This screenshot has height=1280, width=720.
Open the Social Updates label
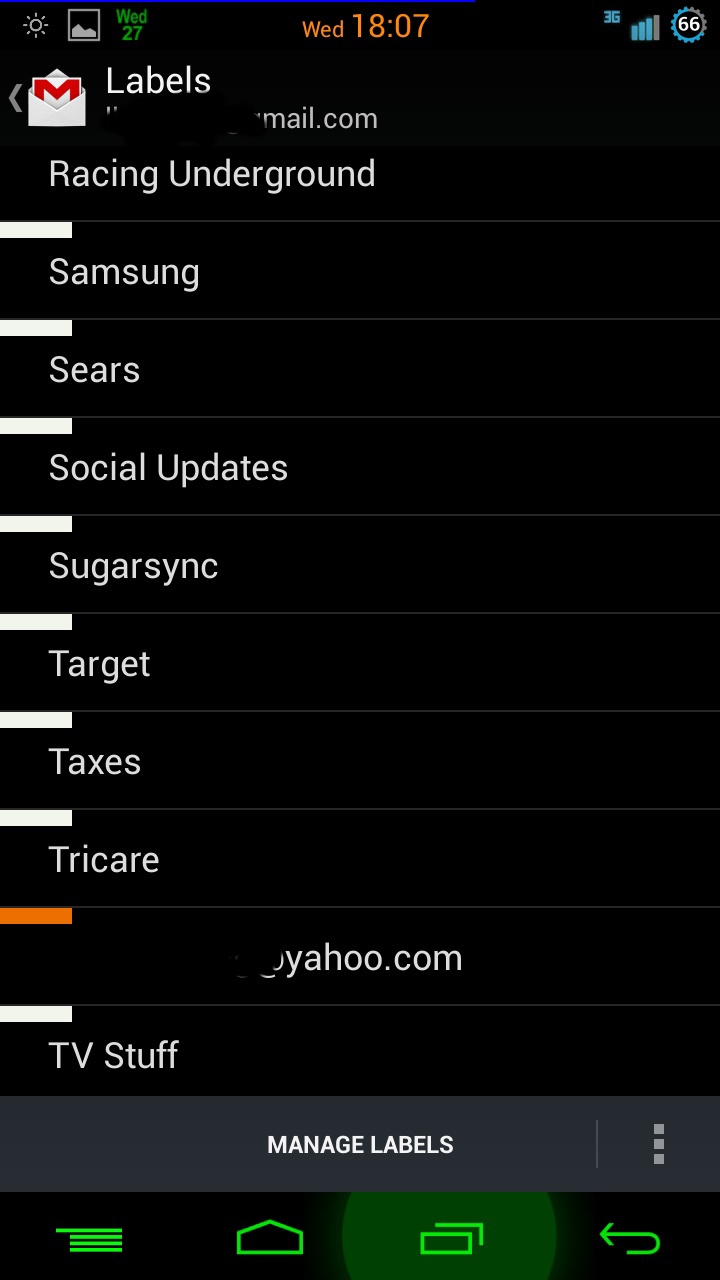[360, 468]
